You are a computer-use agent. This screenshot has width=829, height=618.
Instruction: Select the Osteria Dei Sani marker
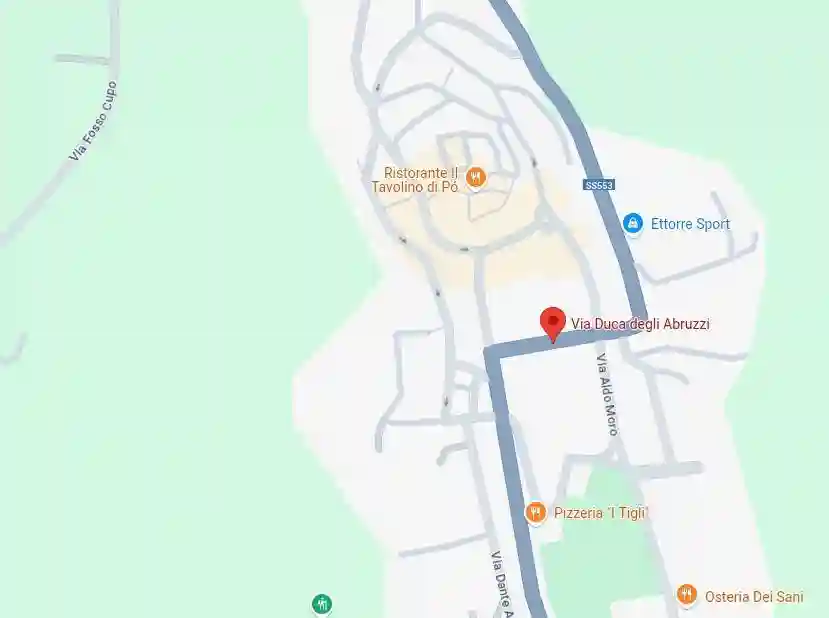click(686, 596)
